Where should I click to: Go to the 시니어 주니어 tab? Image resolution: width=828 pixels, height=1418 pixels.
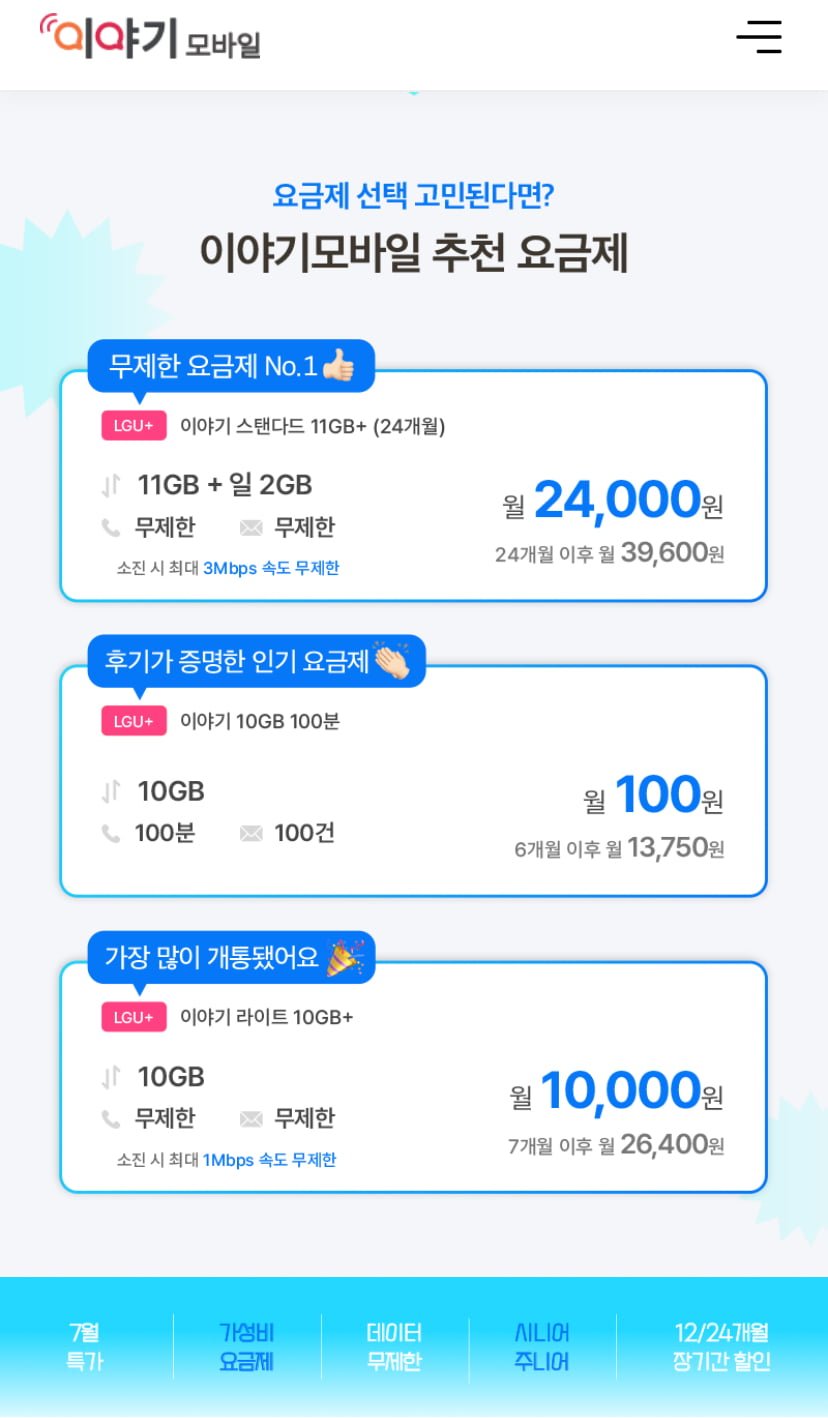coord(541,1347)
